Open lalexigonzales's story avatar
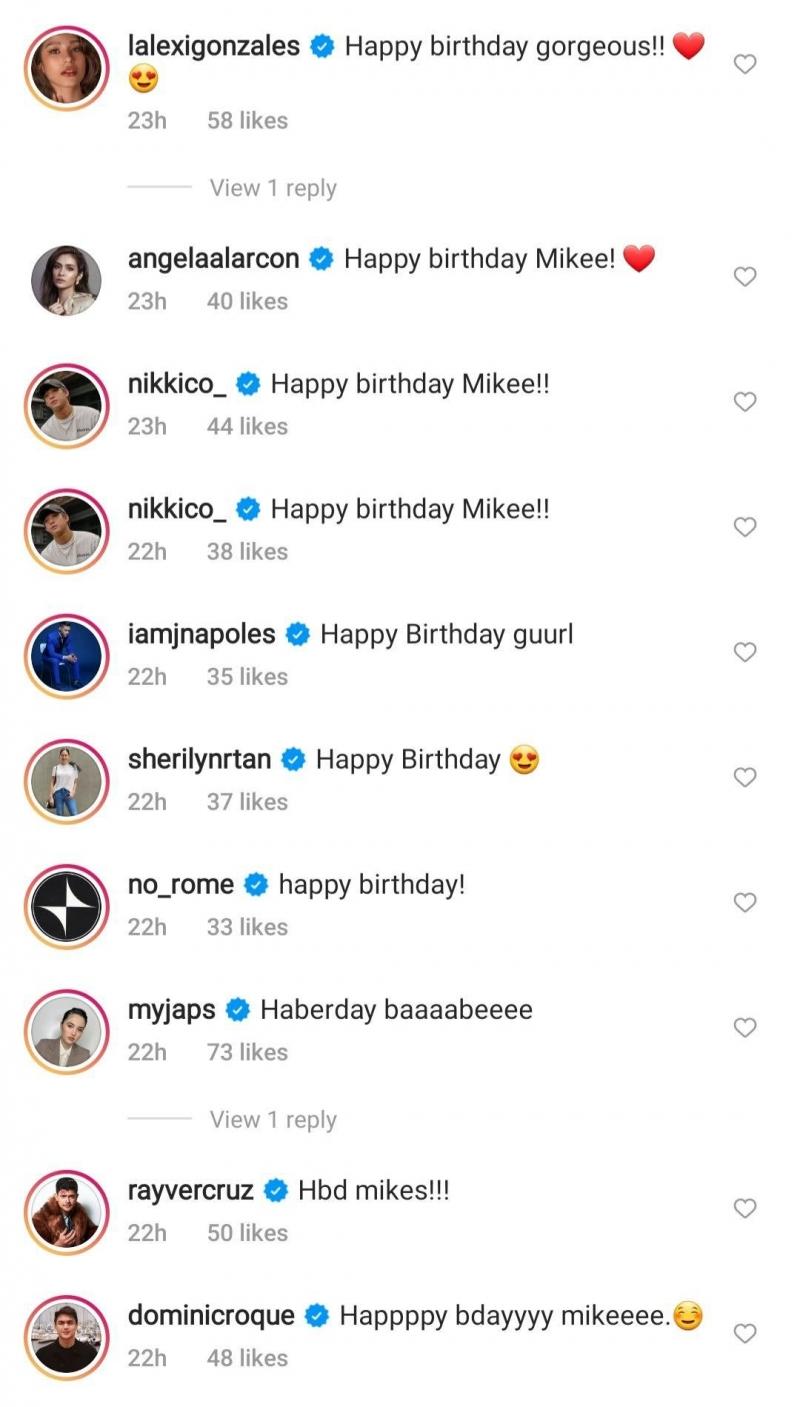The width and height of the screenshot is (800, 1407). [x=66, y=68]
